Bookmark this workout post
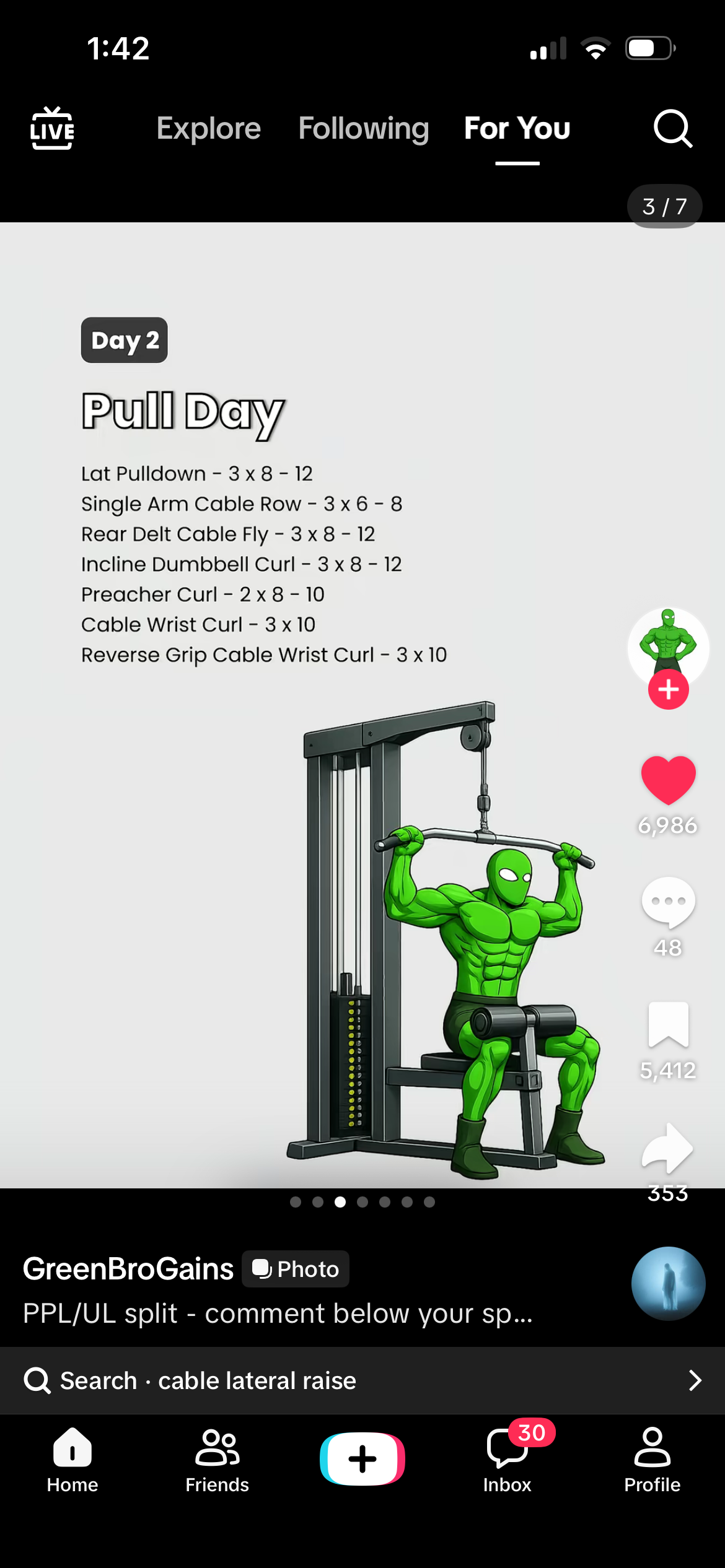The height and width of the screenshot is (1568, 725). point(668,1025)
